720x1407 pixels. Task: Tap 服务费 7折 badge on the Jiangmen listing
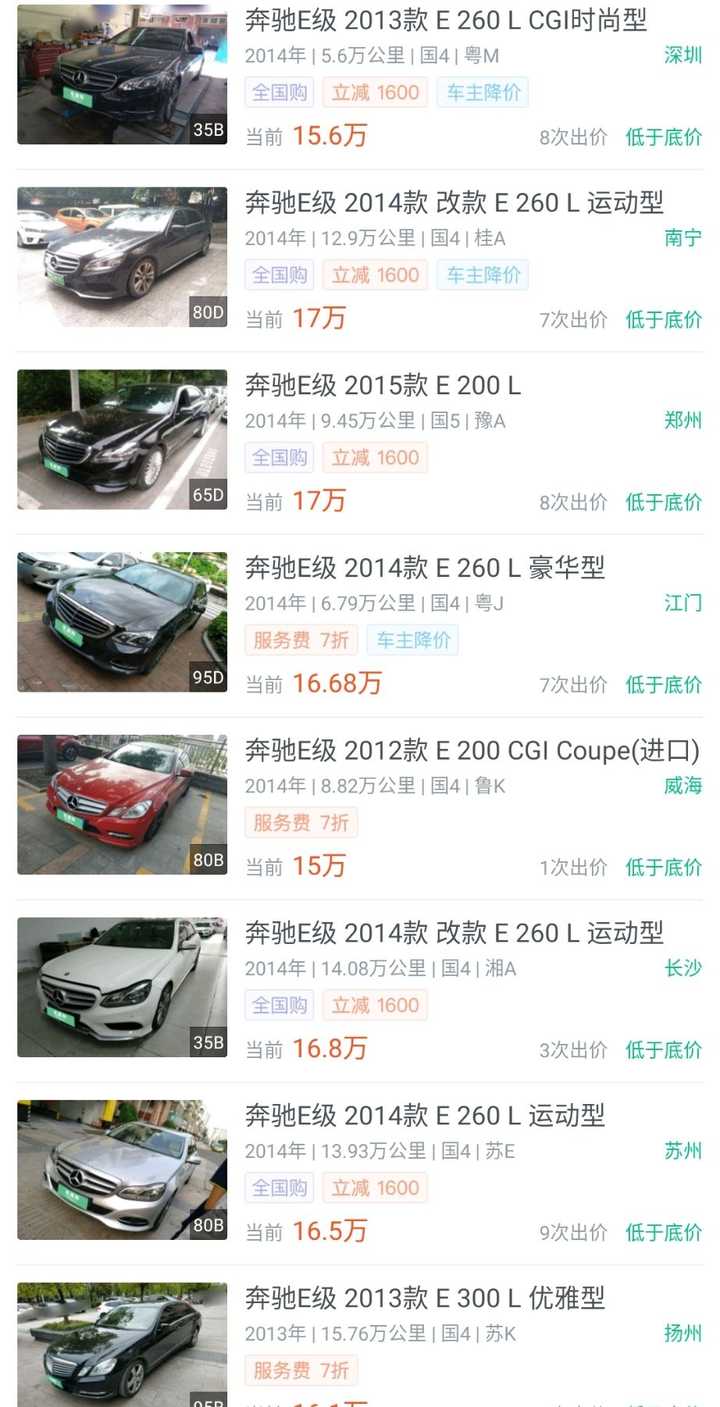[300, 640]
